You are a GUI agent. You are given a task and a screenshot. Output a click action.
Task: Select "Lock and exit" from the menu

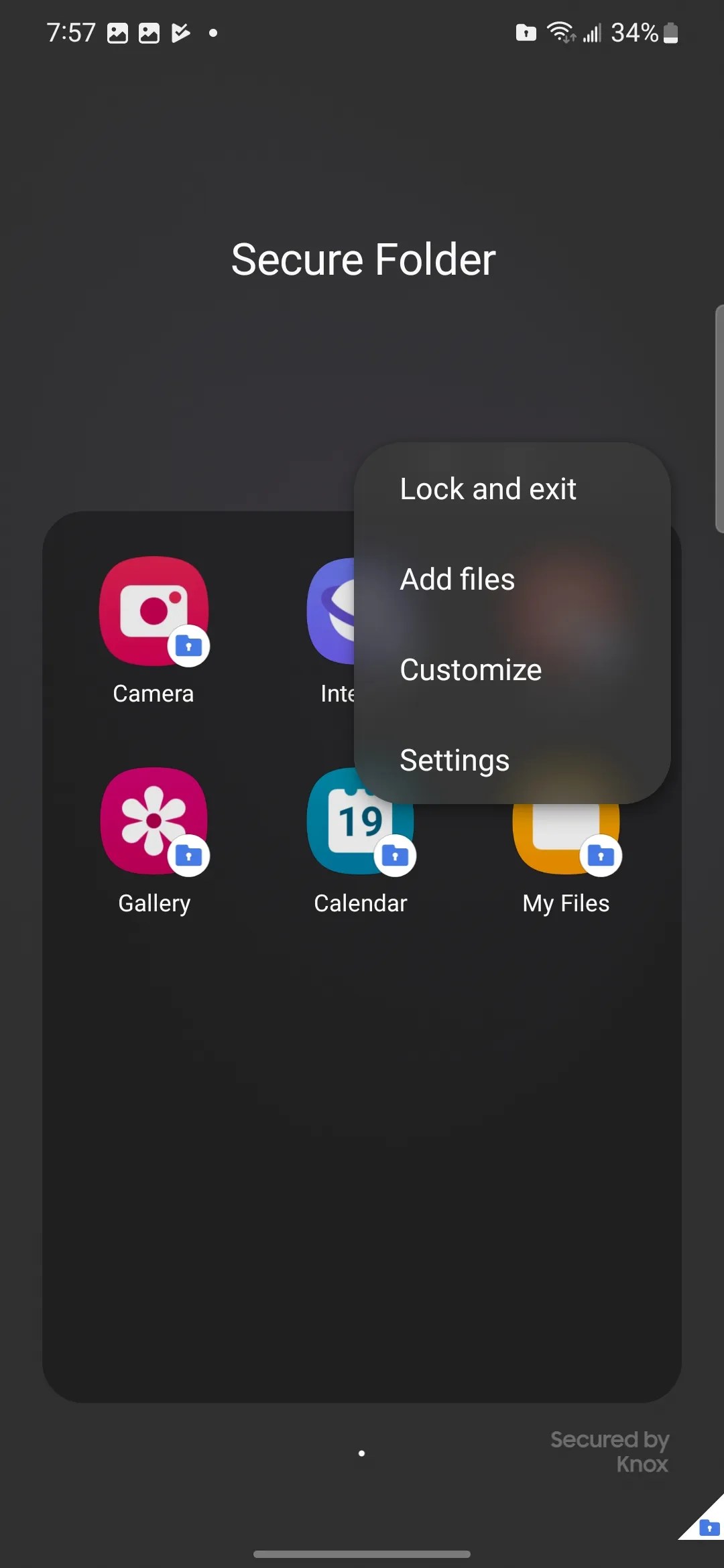coord(487,488)
